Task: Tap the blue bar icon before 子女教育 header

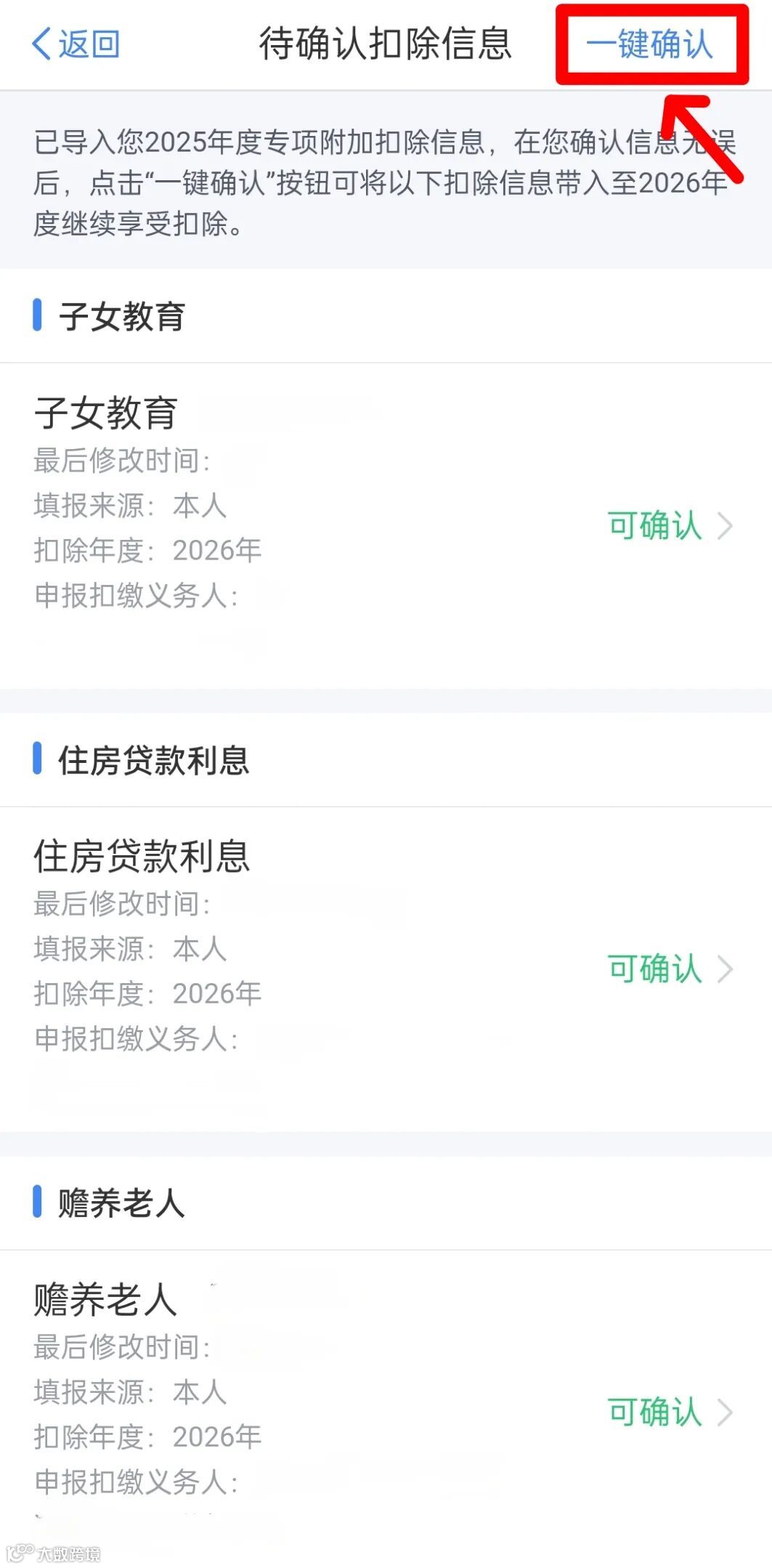Action: click(x=38, y=316)
